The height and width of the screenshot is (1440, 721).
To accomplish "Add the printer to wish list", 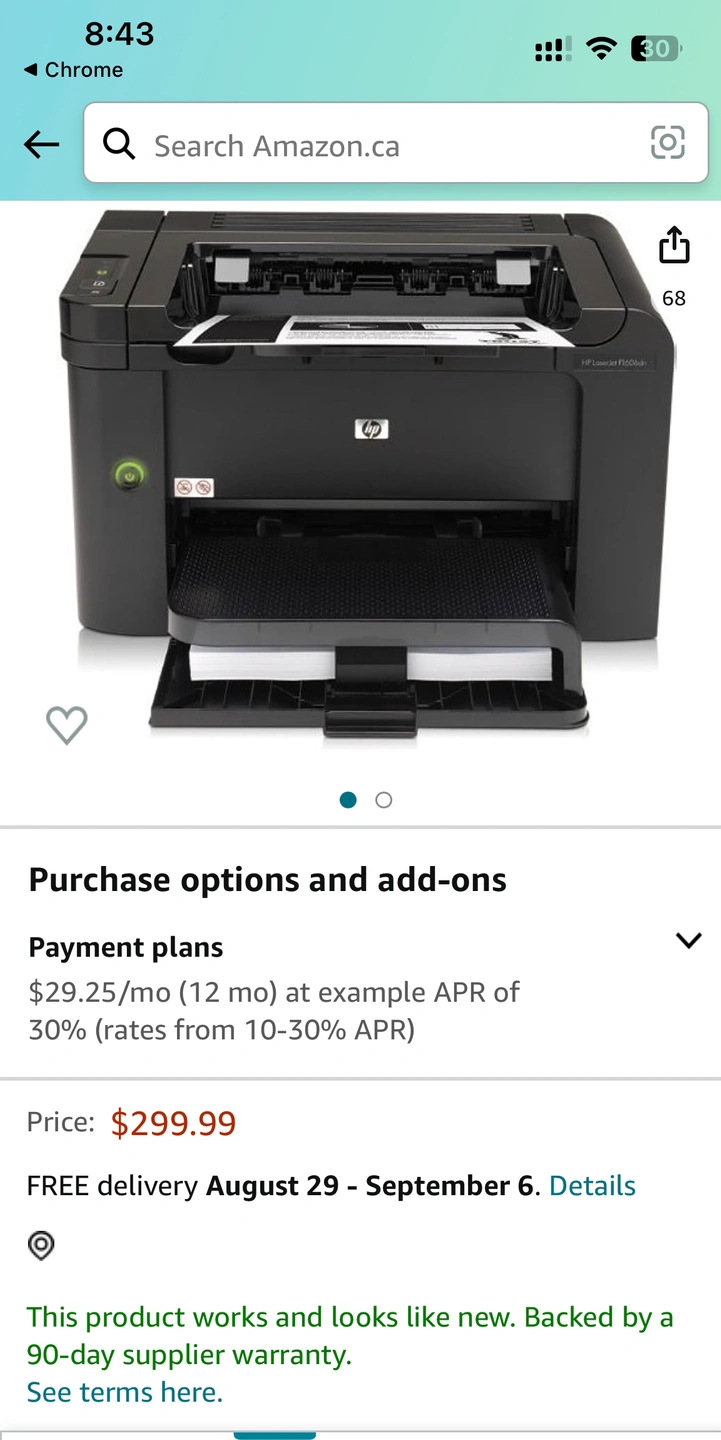I will pyautogui.click(x=67, y=725).
